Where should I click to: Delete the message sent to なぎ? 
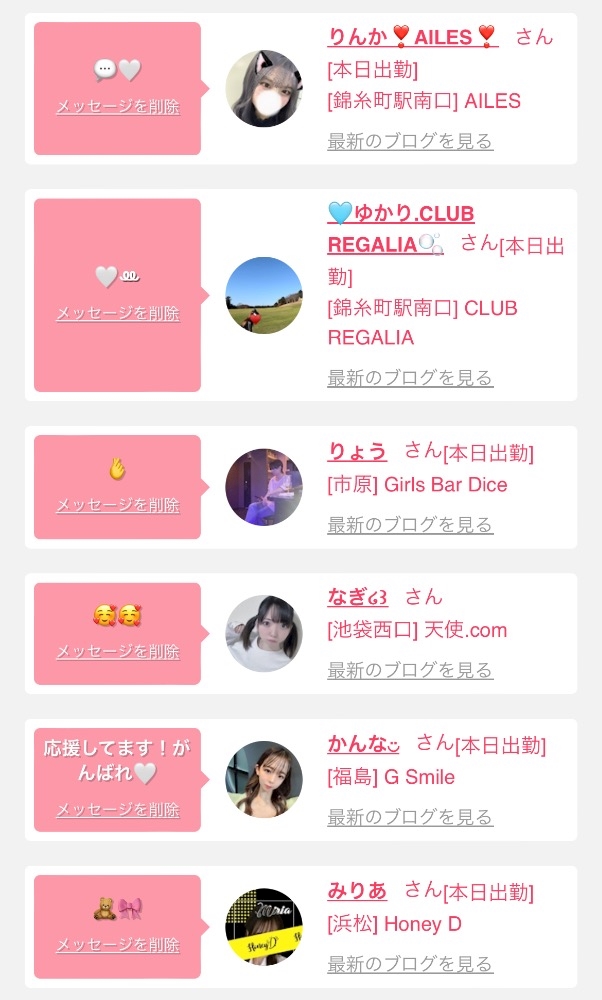point(118,651)
